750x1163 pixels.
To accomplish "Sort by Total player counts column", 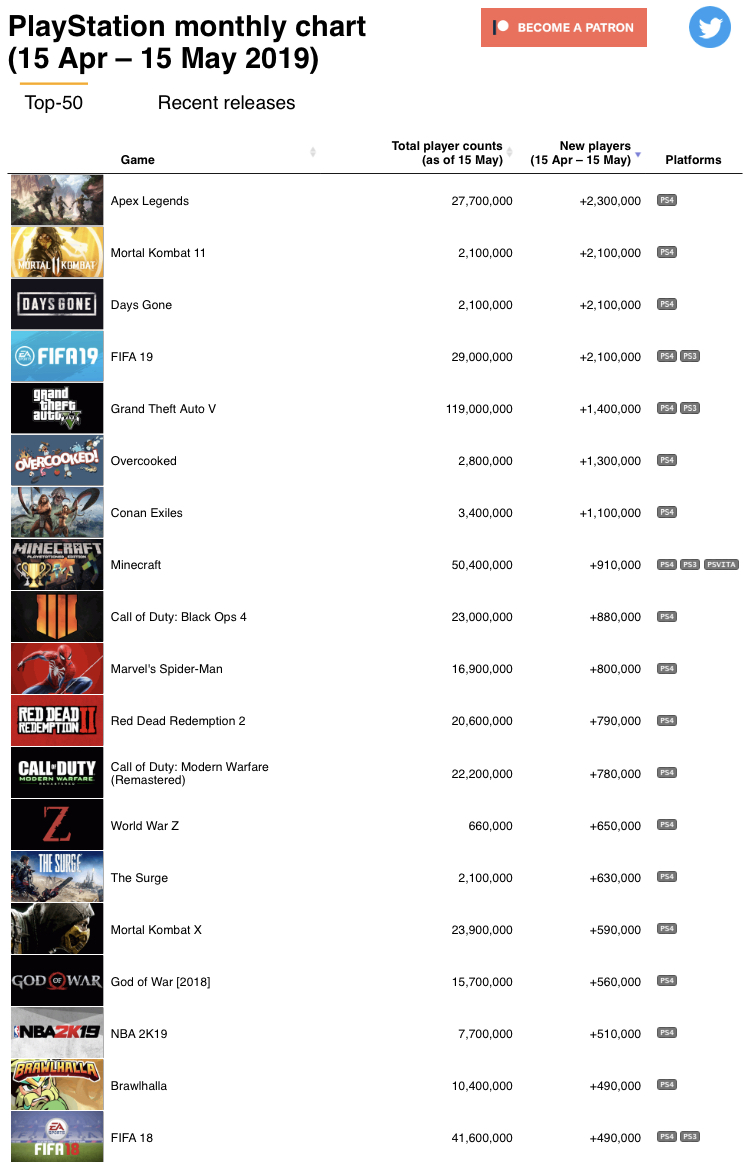I will 447,153.
